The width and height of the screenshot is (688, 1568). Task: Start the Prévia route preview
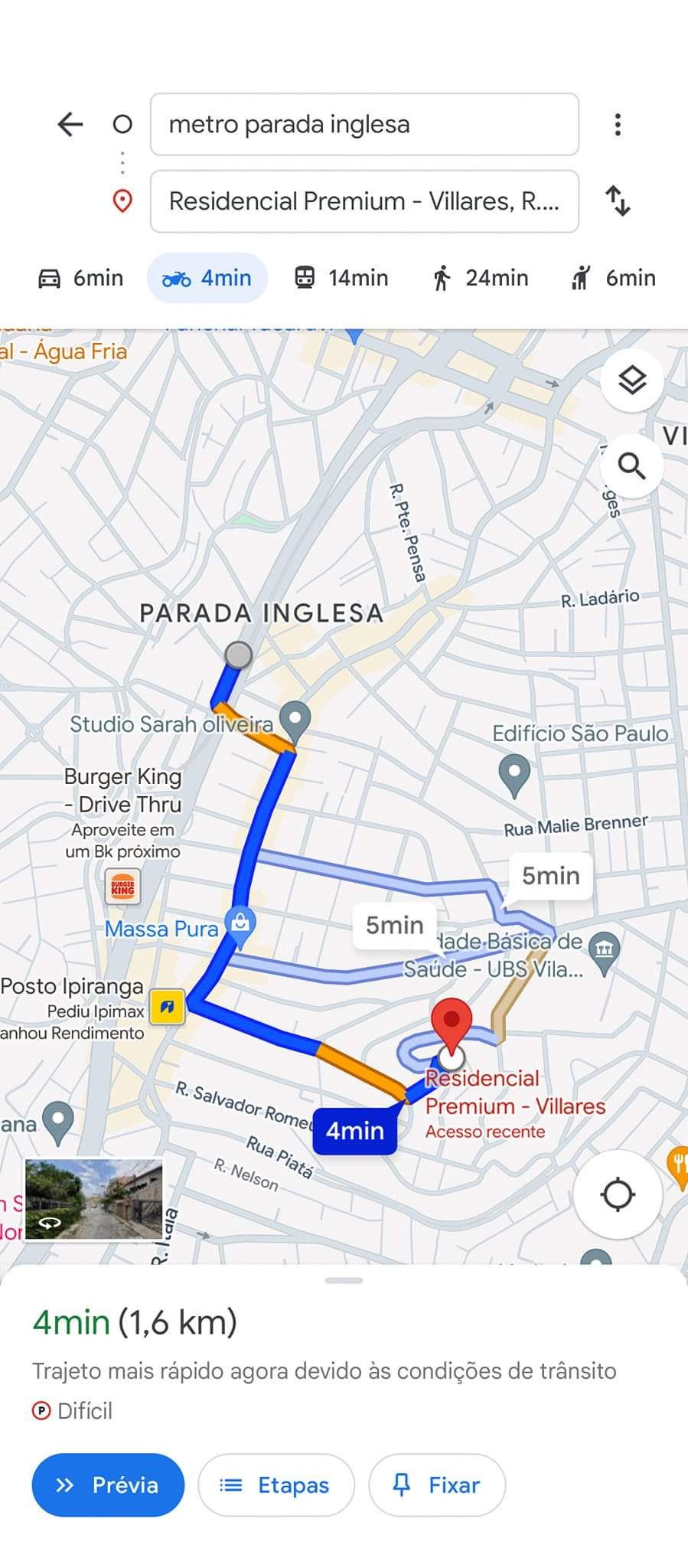(108, 1485)
